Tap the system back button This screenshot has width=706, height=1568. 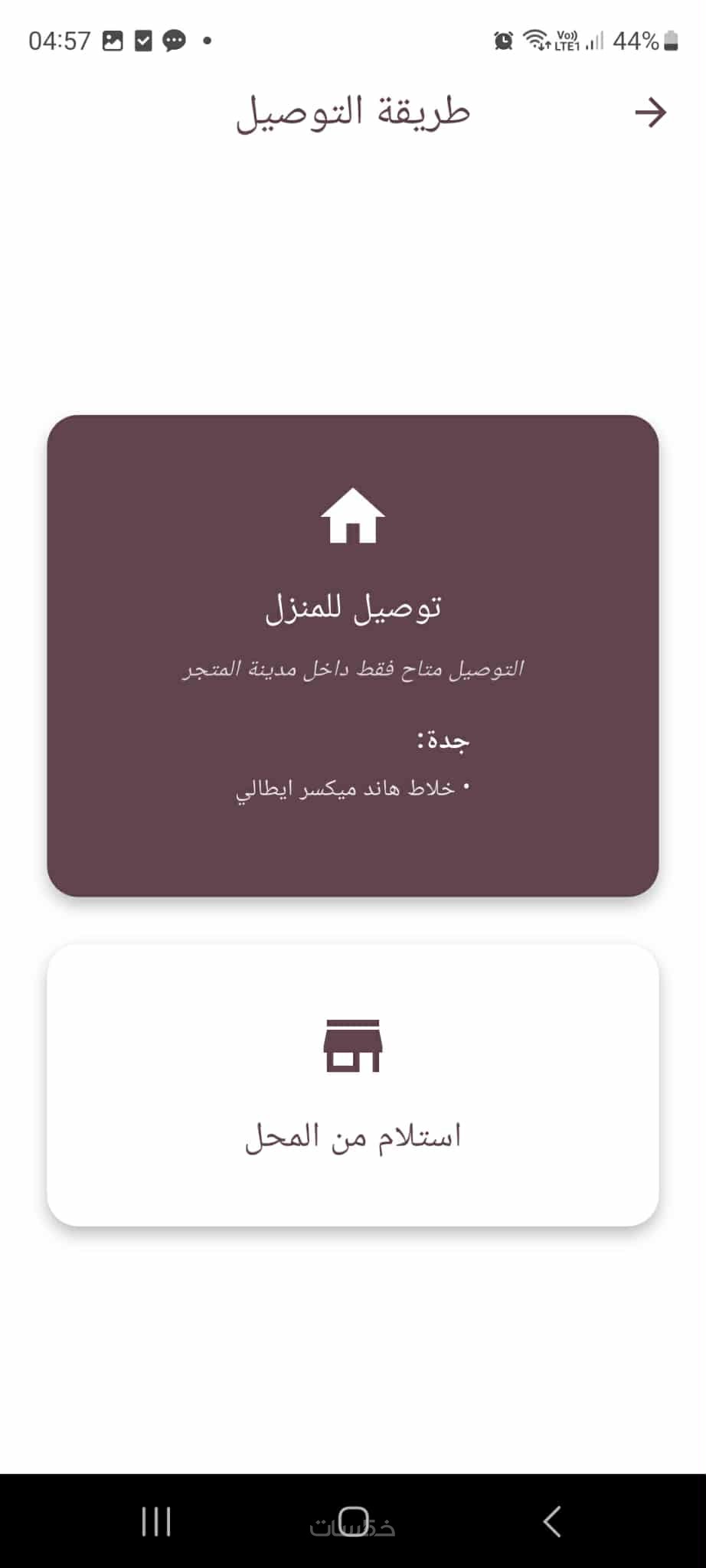[x=551, y=1521]
